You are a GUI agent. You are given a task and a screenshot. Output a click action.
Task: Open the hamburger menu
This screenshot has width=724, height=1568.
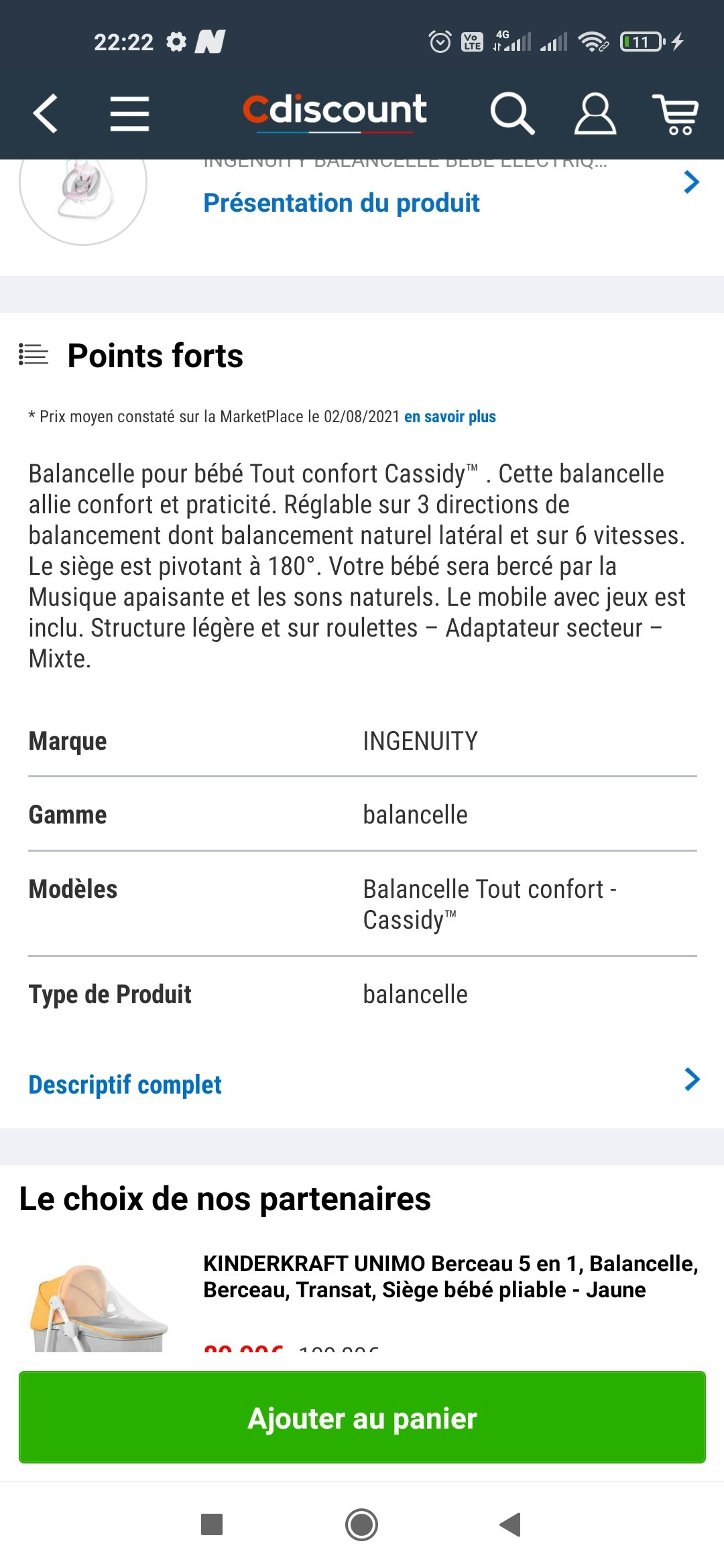pos(129,113)
